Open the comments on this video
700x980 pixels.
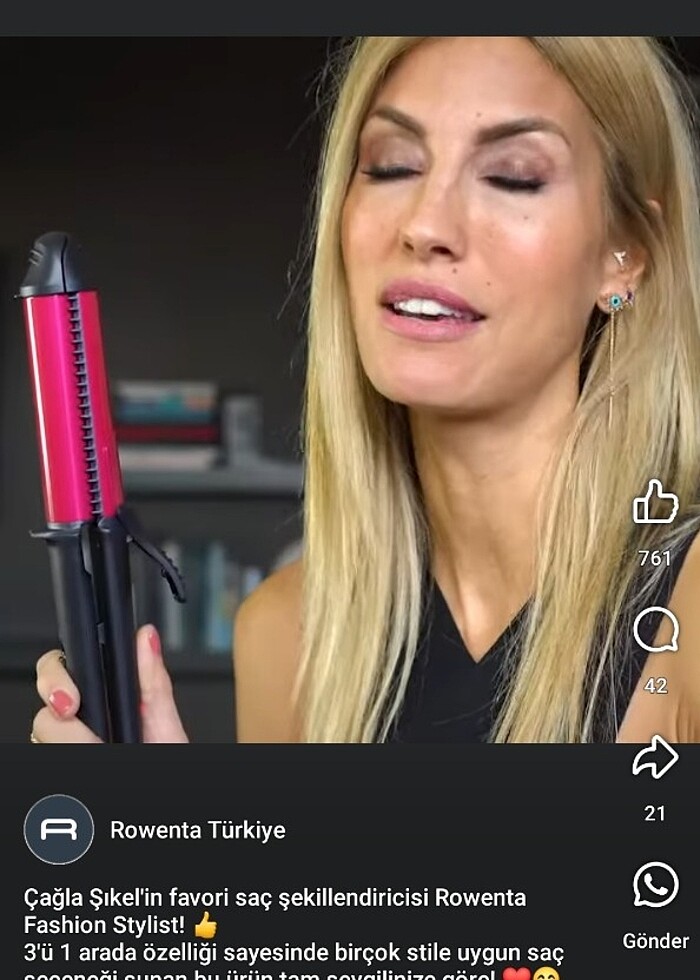655,630
